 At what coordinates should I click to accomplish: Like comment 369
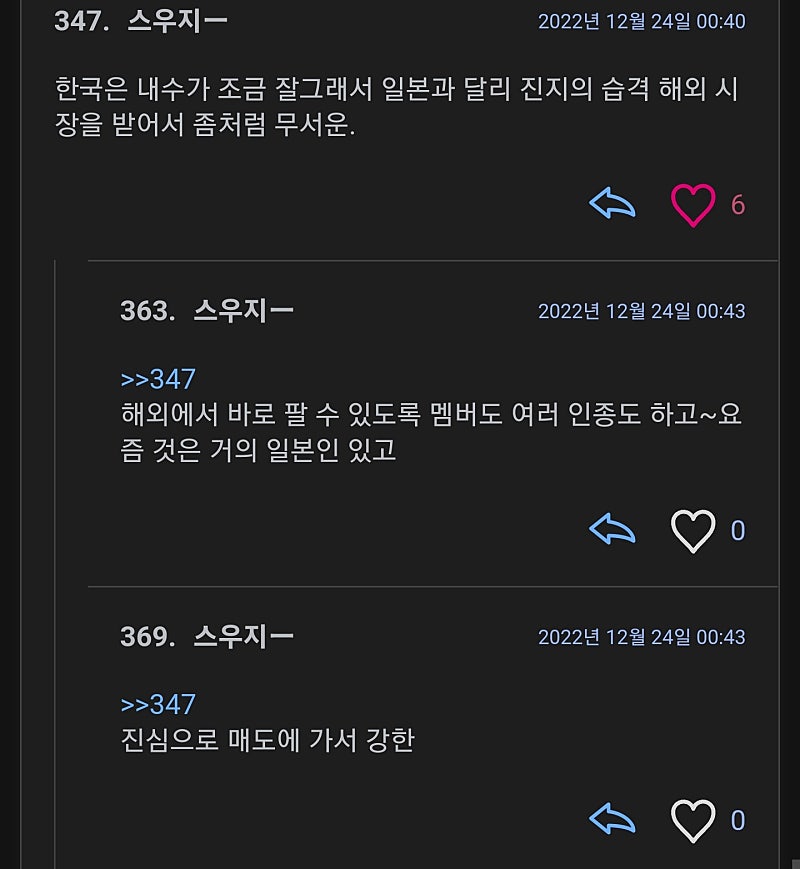(x=693, y=821)
